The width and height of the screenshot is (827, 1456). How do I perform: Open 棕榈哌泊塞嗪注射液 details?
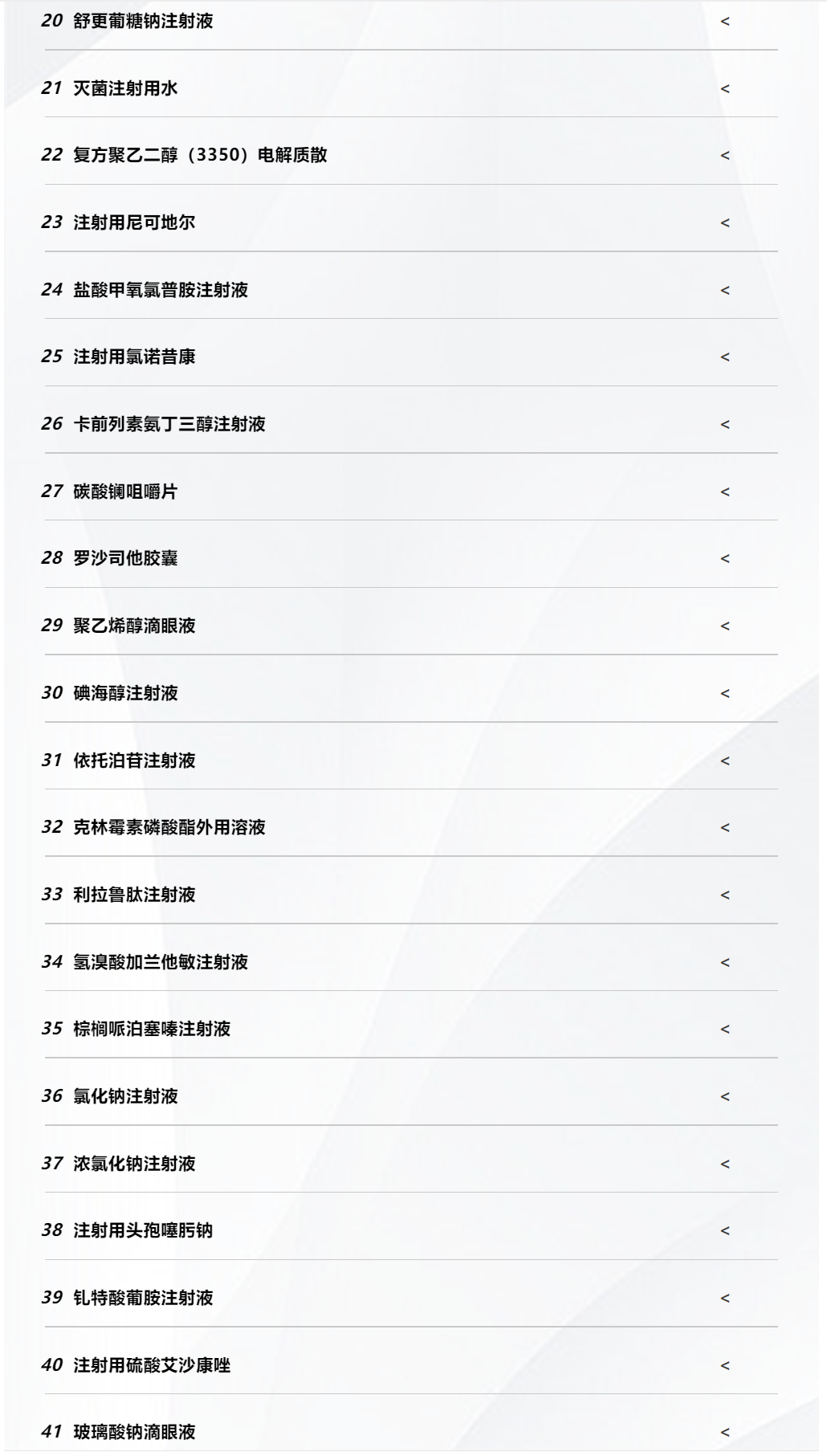click(411, 1029)
